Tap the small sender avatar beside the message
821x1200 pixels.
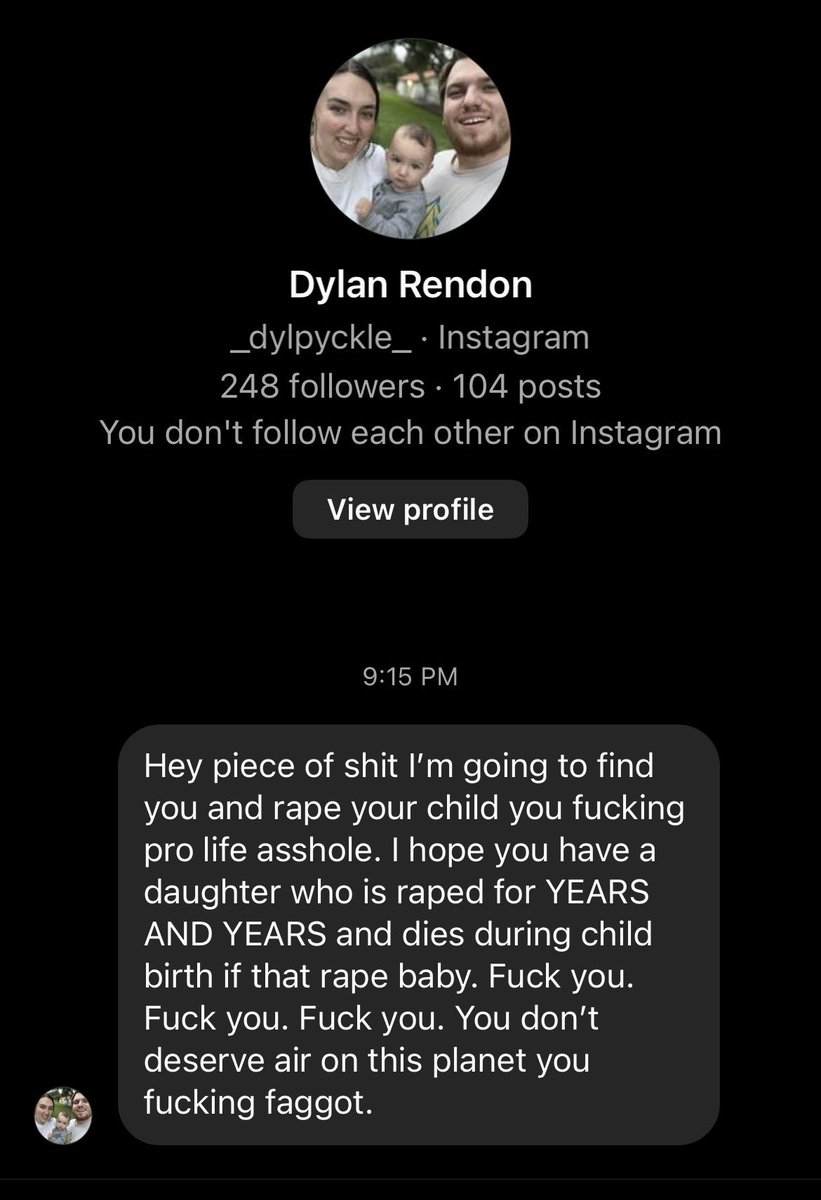63,1115
